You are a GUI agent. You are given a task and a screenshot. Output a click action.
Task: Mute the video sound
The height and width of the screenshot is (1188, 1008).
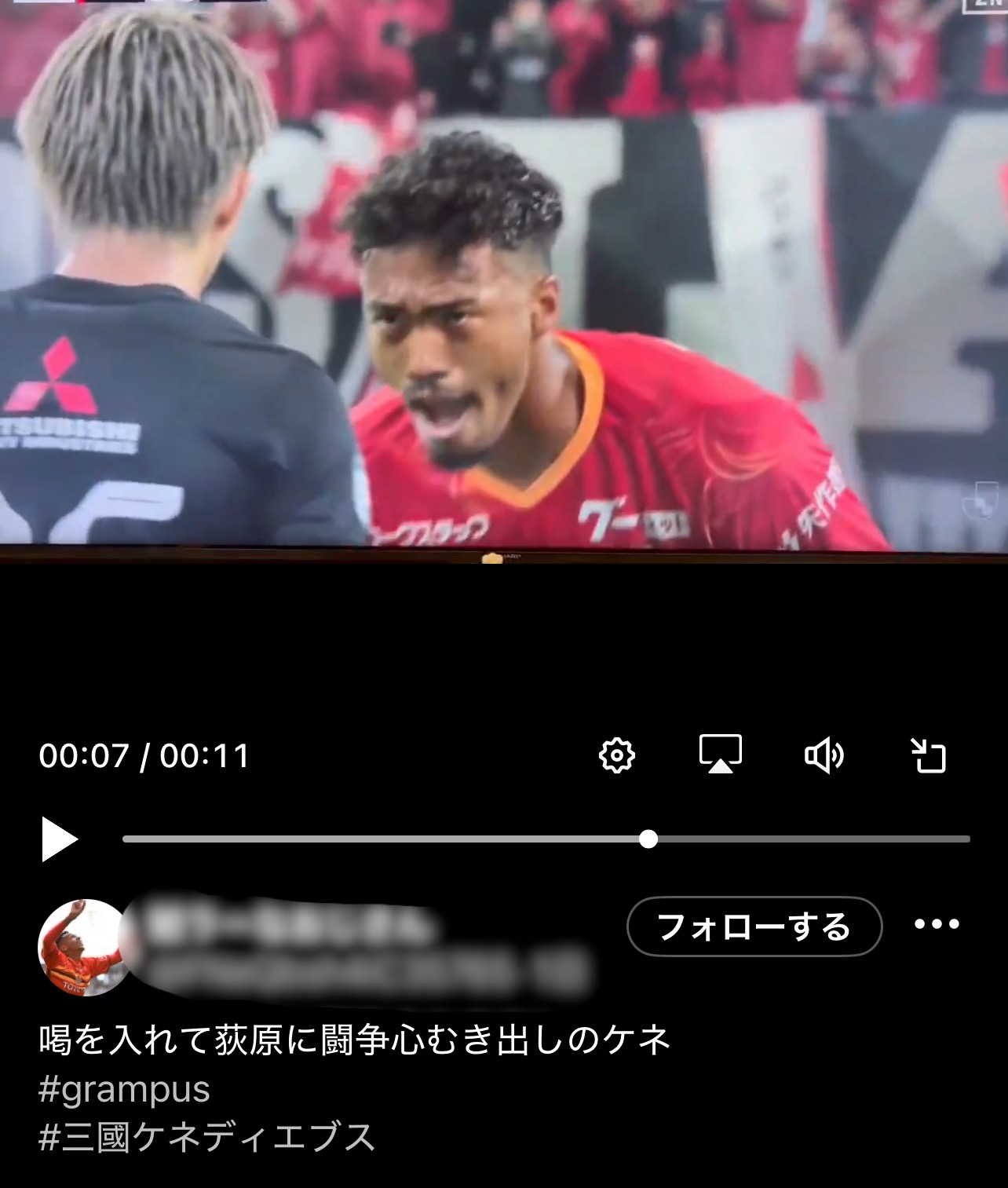824,755
